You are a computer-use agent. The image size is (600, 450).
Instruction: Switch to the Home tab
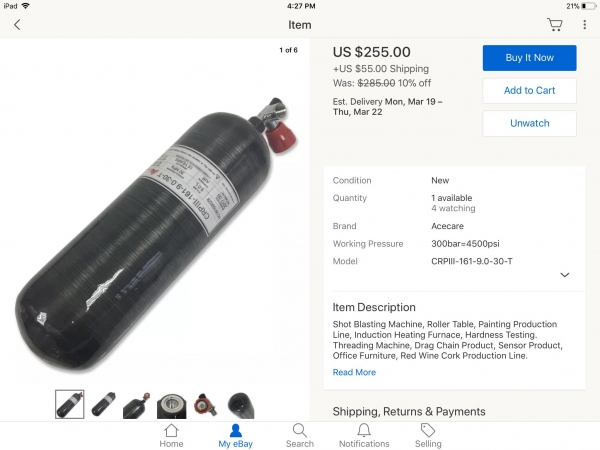[x=172, y=435]
